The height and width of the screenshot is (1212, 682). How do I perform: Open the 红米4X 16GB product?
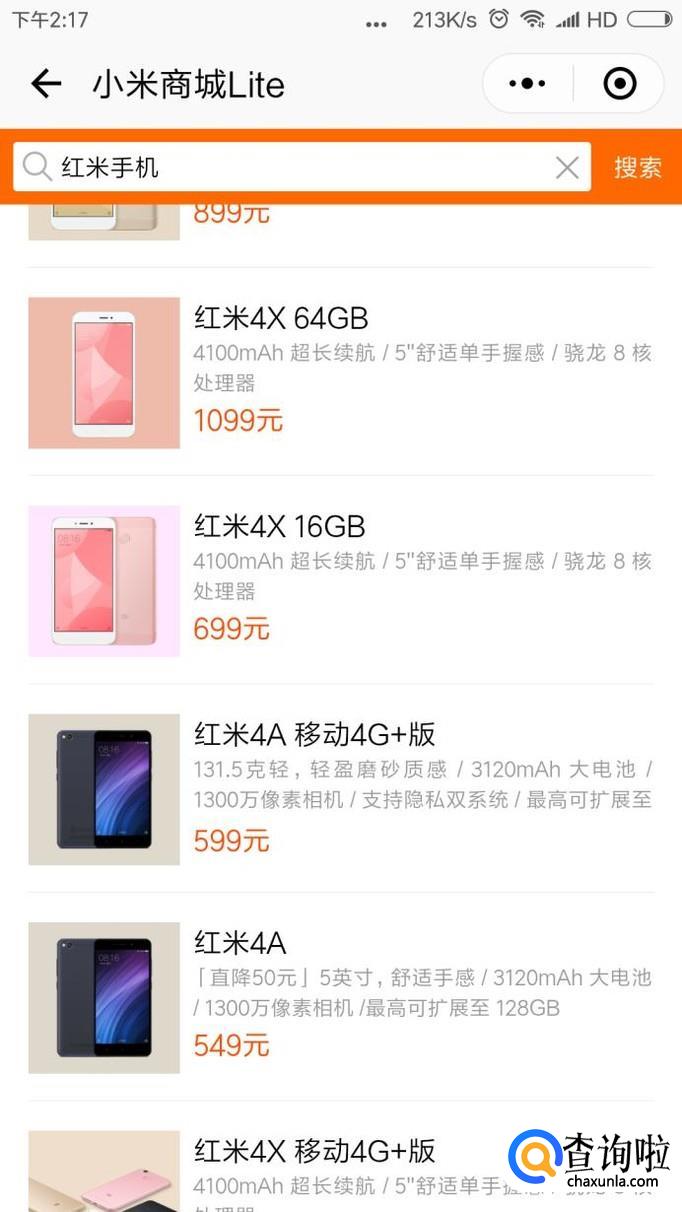click(x=340, y=580)
